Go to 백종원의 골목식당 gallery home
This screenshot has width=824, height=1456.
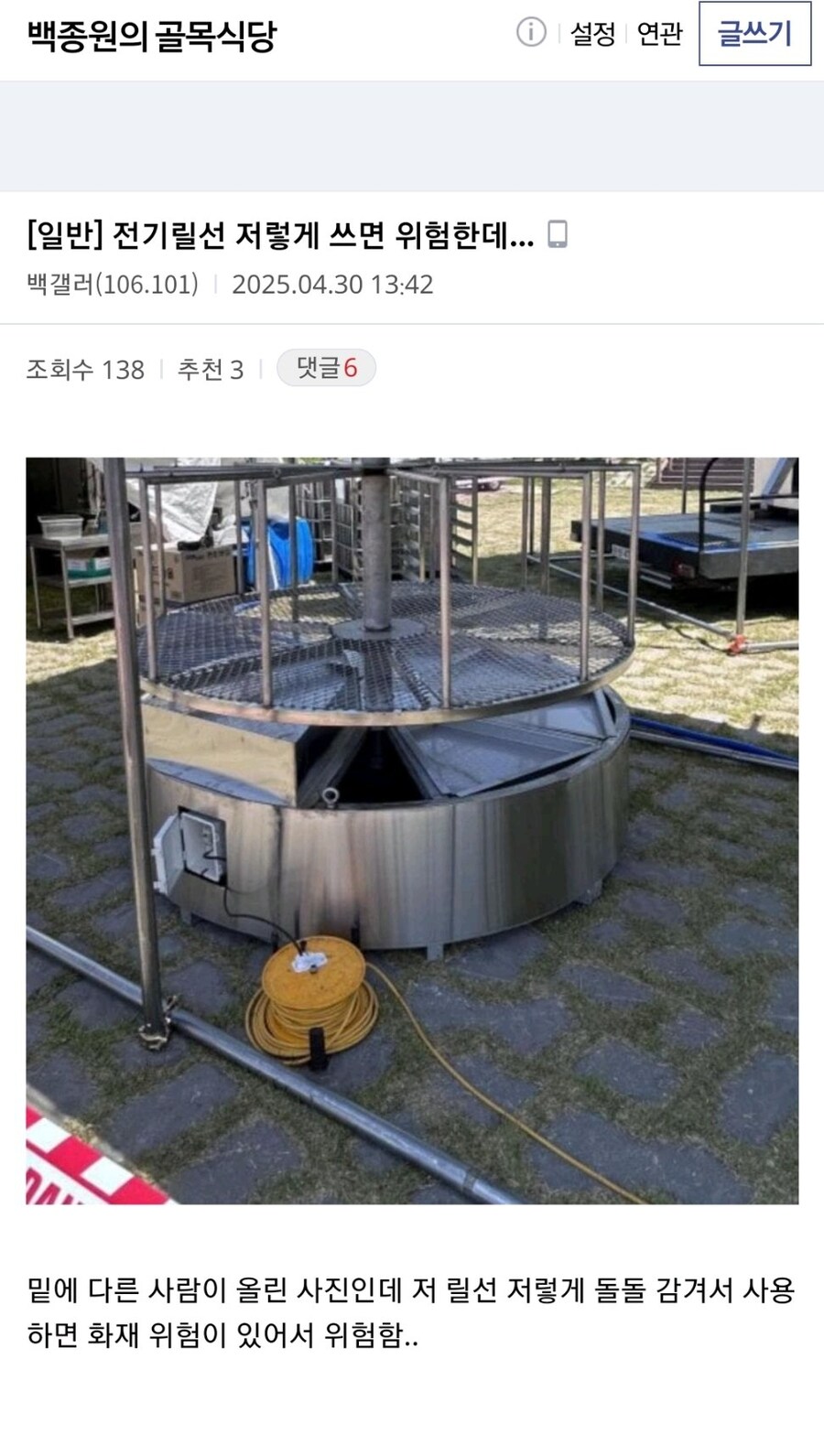(x=152, y=36)
